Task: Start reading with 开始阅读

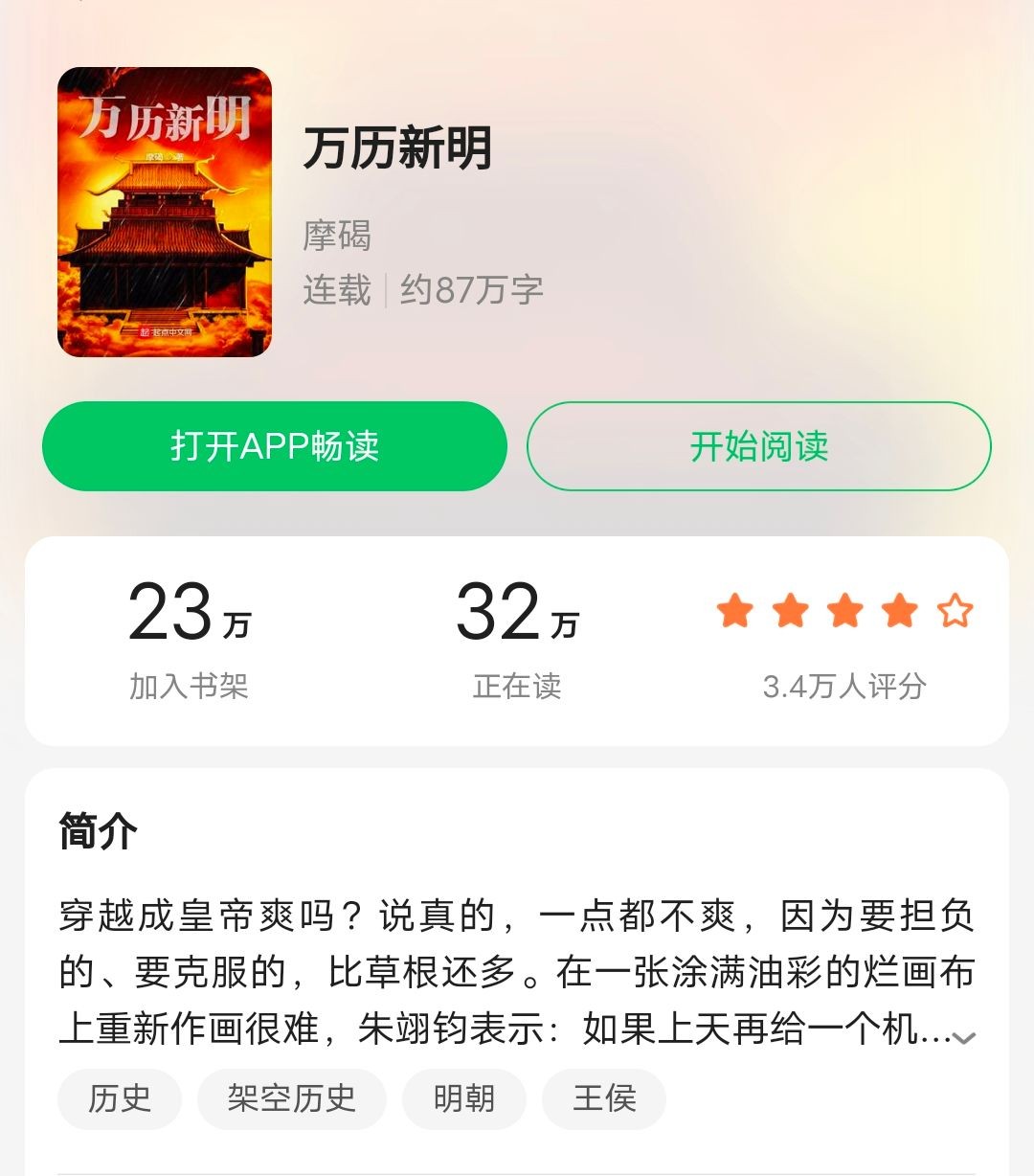Action: [758, 446]
